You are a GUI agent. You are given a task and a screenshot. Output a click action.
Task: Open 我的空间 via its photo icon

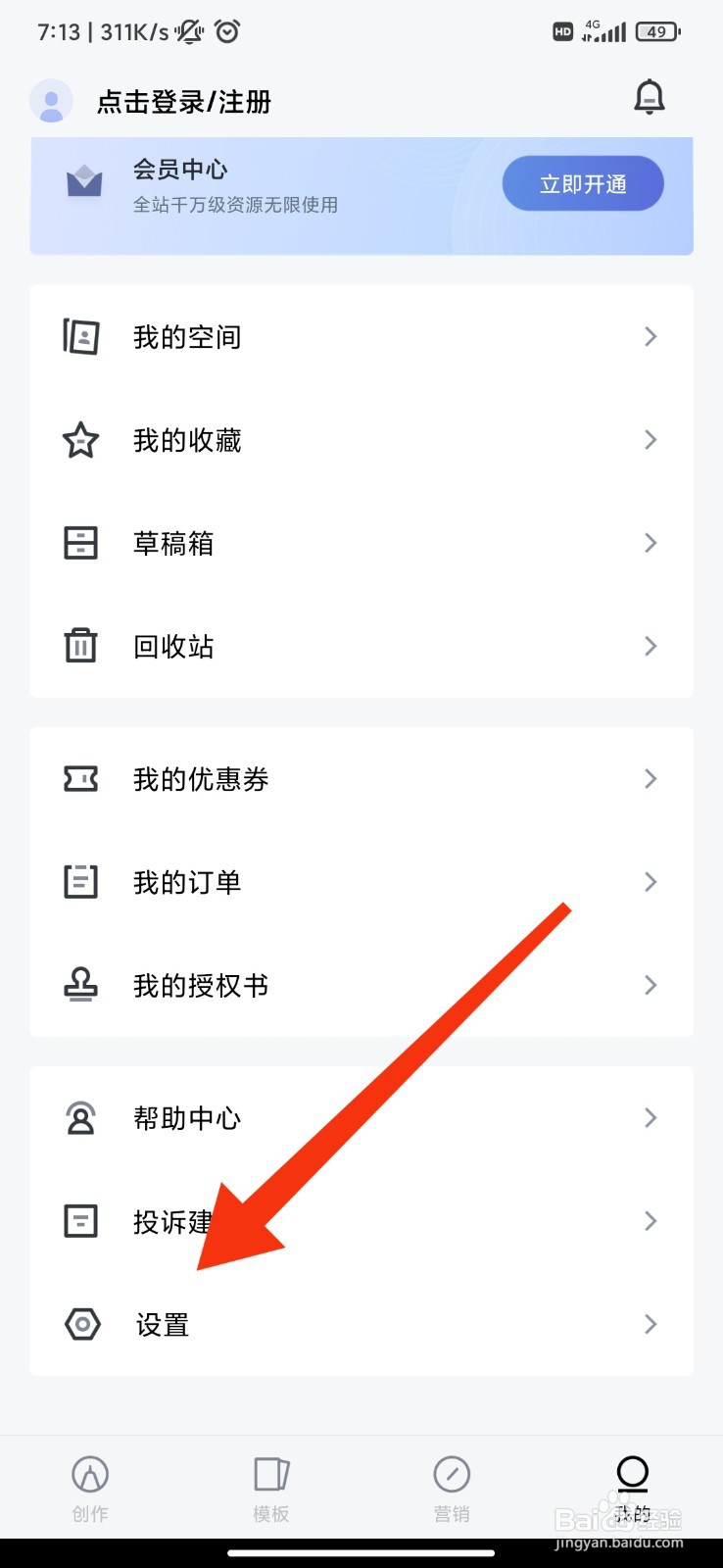click(81, 336)
